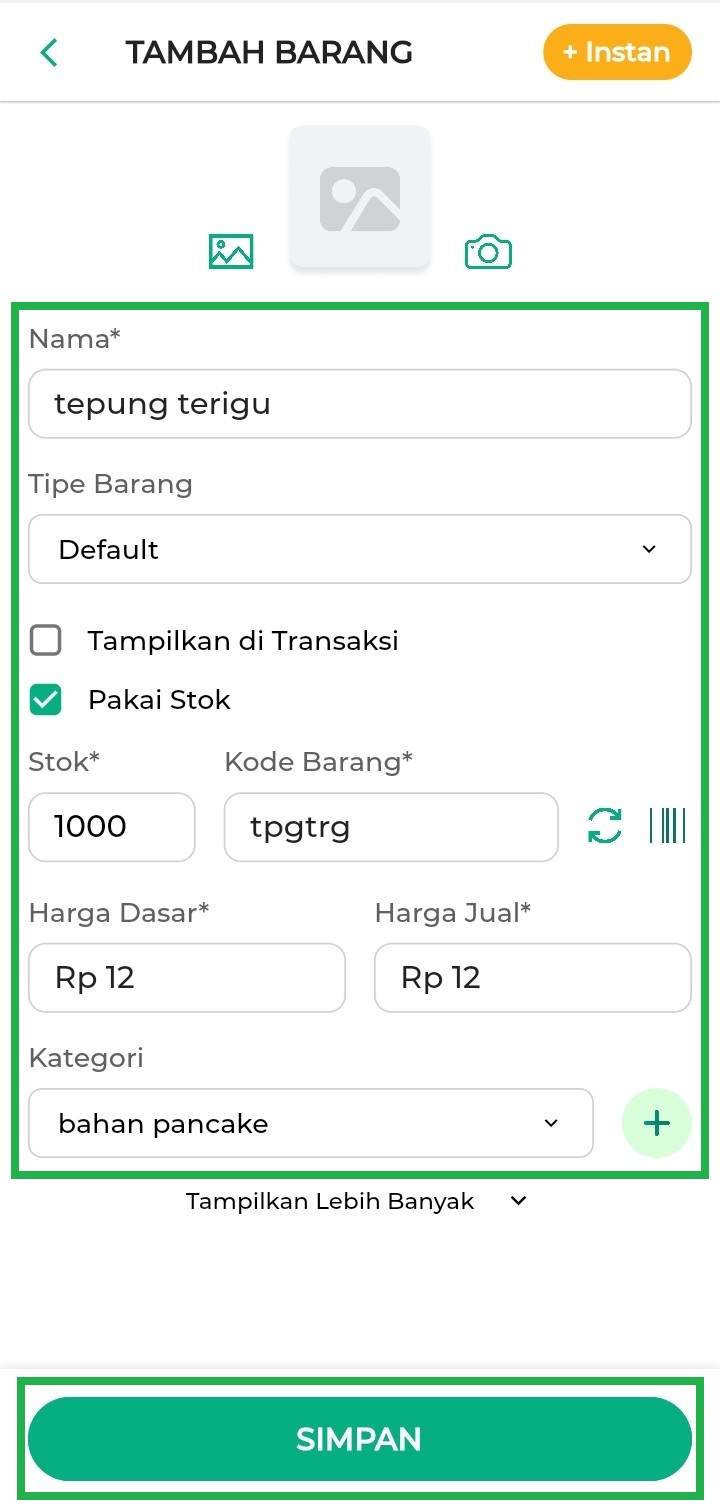Choose product image from gallery
Image resolution: width=720 pixels, height=1504 pixels.
coord(231,250)
